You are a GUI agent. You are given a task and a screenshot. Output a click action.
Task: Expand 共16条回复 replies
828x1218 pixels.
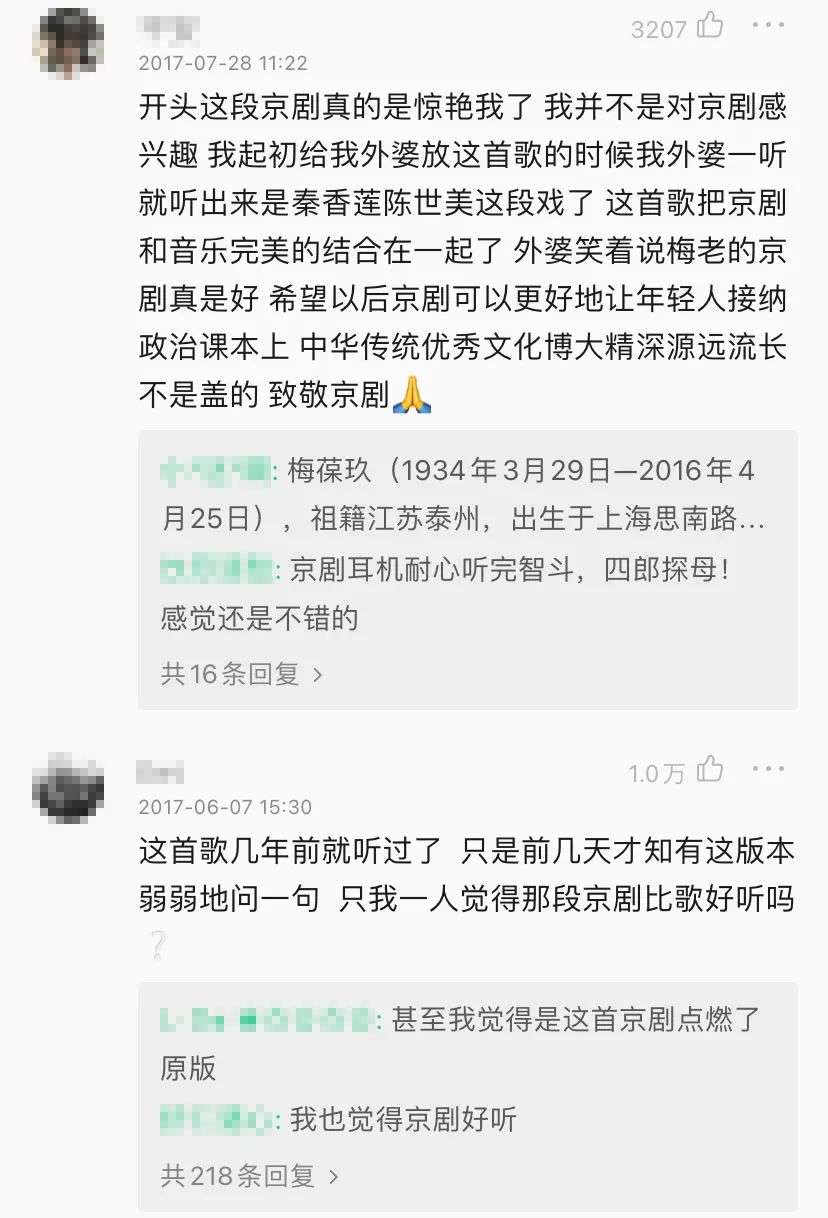click(242, 674)
